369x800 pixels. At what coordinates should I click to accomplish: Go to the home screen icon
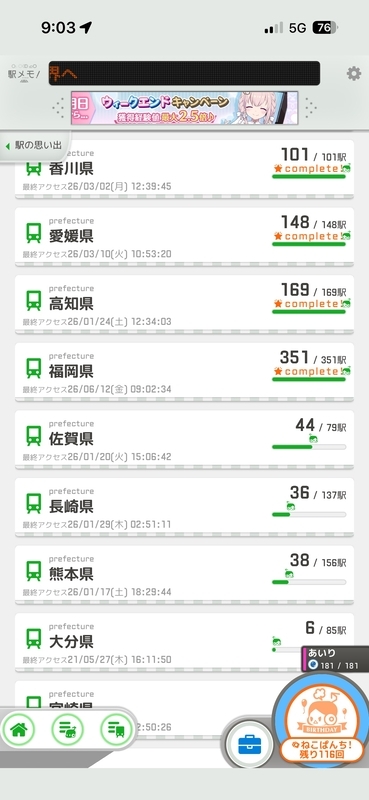tap(19, 730)
